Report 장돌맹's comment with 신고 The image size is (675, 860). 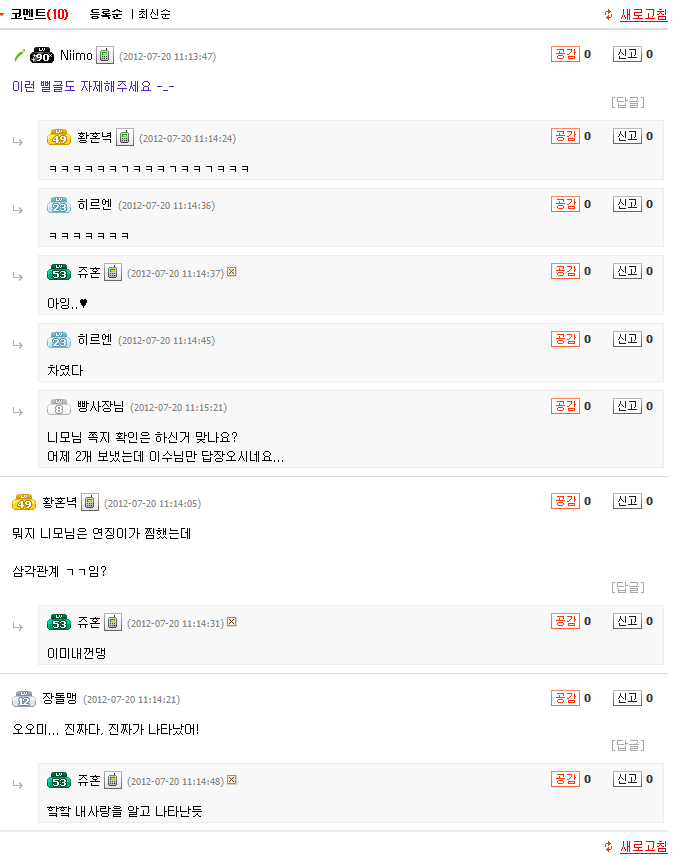(627, 698)
